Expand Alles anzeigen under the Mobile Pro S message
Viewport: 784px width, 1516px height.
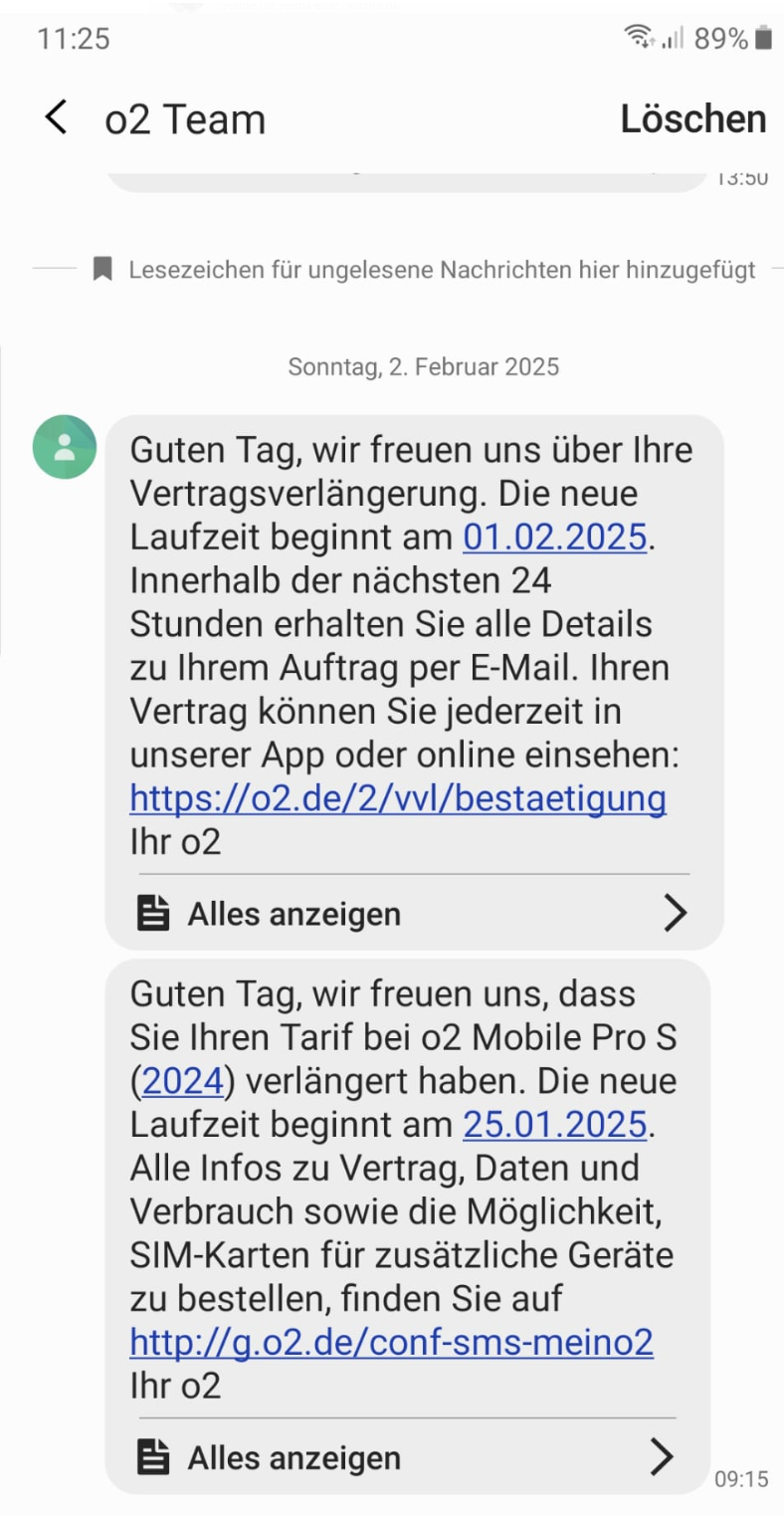point(407,1457)
